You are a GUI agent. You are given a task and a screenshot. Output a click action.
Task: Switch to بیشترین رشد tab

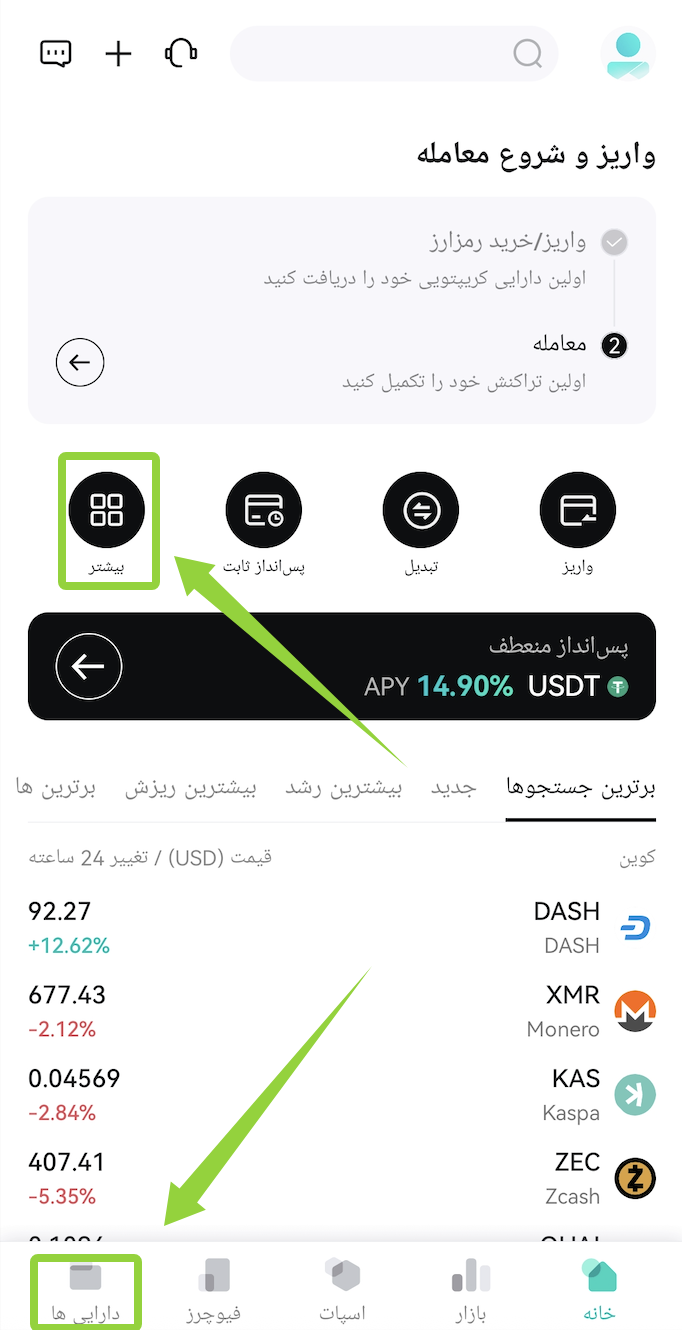[x=344, y=788]
